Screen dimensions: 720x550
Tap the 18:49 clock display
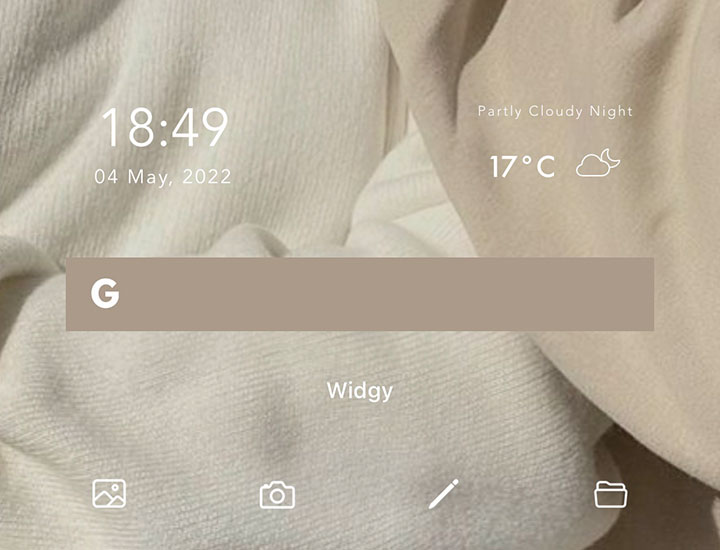165,129
